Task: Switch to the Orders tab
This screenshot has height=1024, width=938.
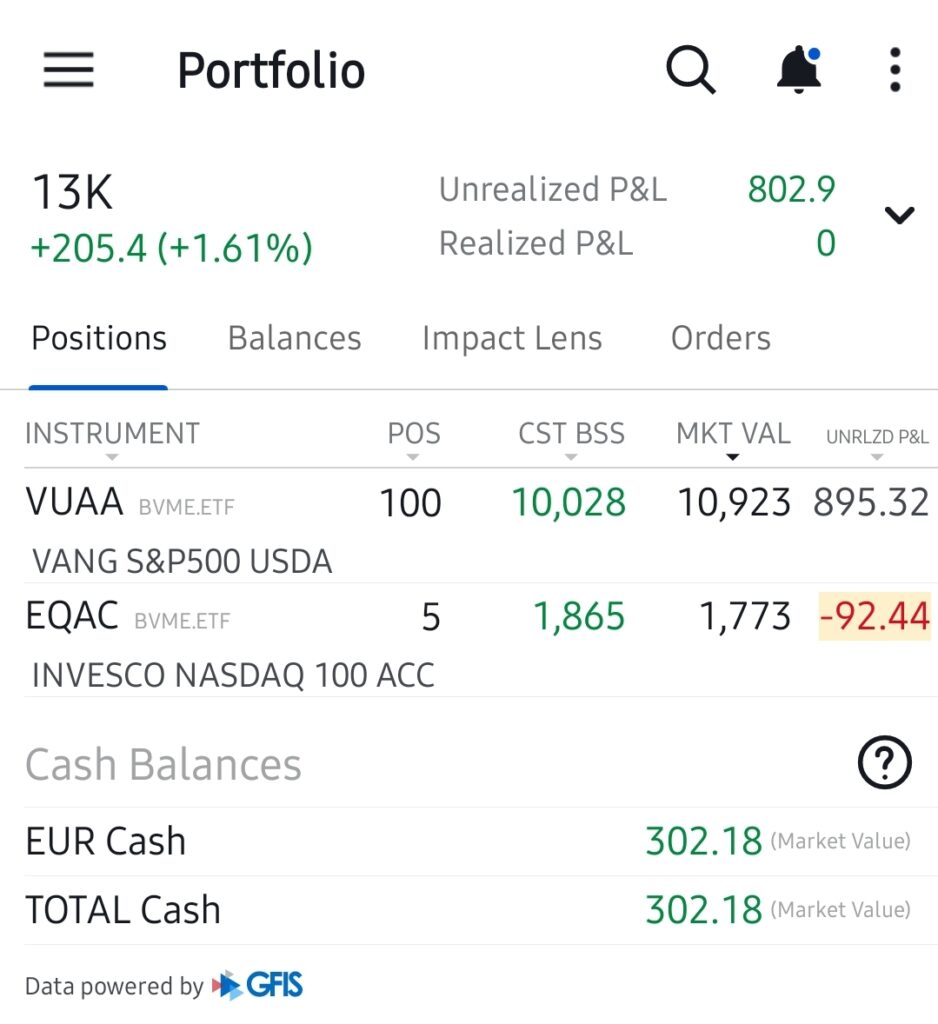Action: pyautogui.click(x=720, y=339)
